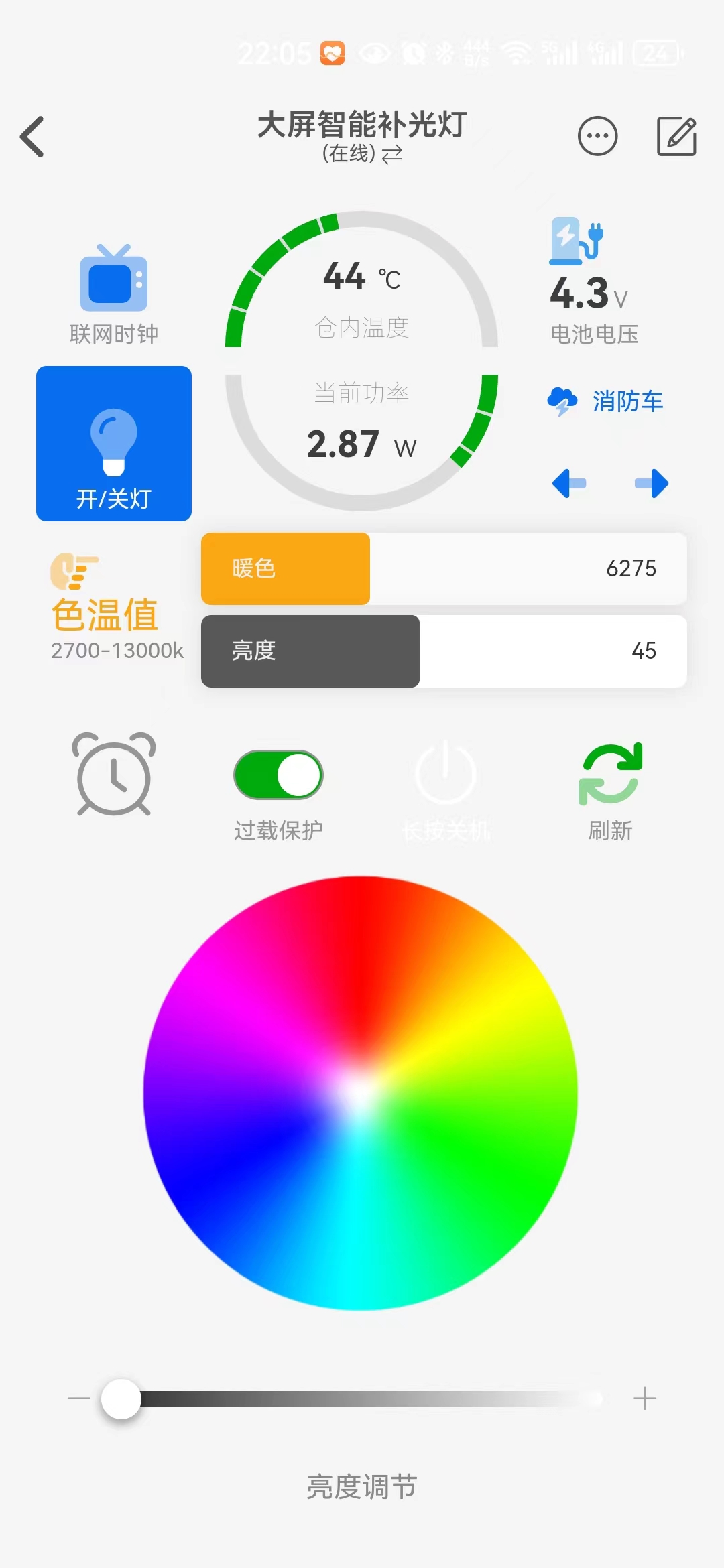The width and height of the screenshot is (724, 1568).
Task: Open the alarm clock timer
Action: 114,775
